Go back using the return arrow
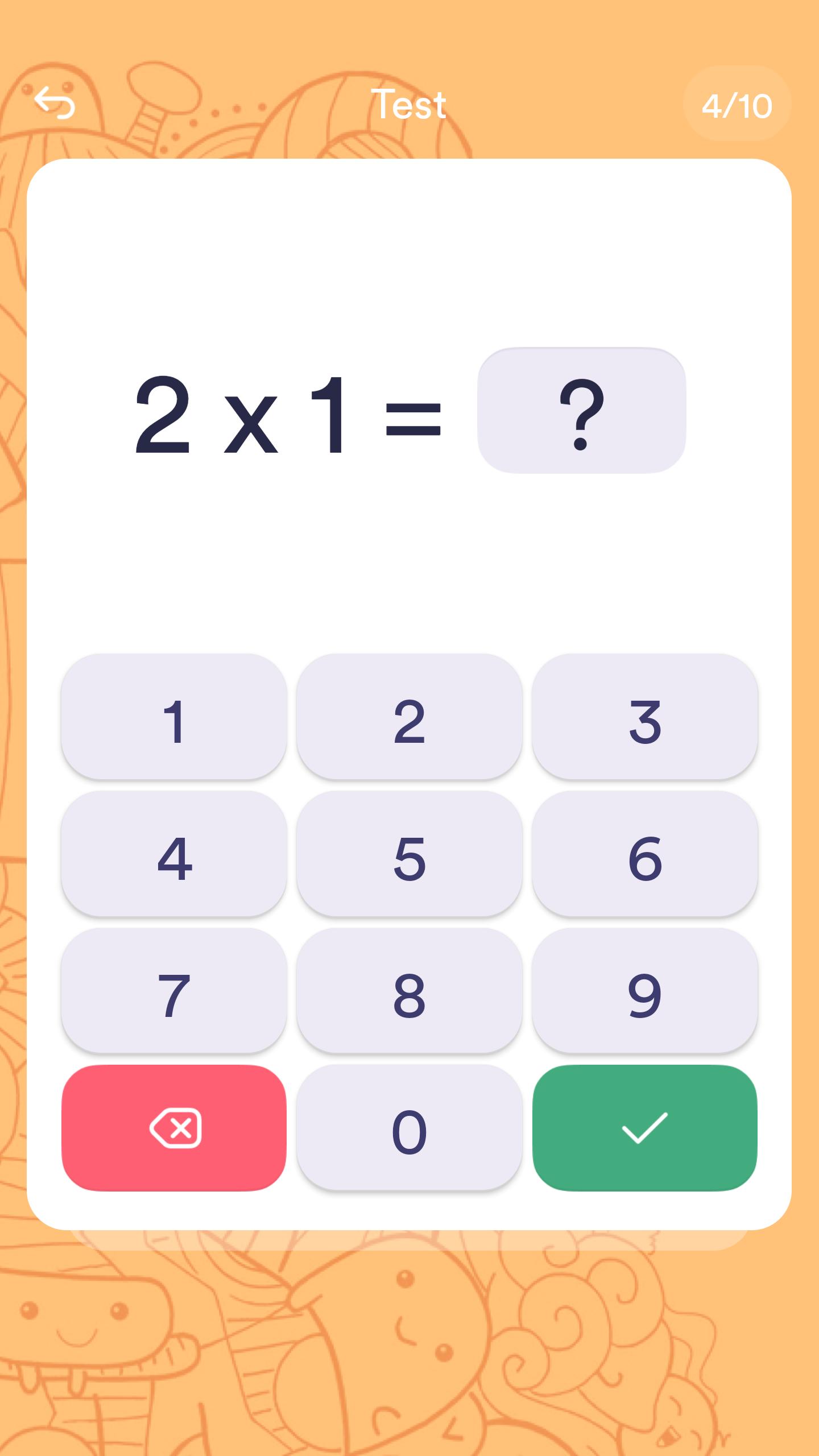819x1456 pixels. click(55, 104)
